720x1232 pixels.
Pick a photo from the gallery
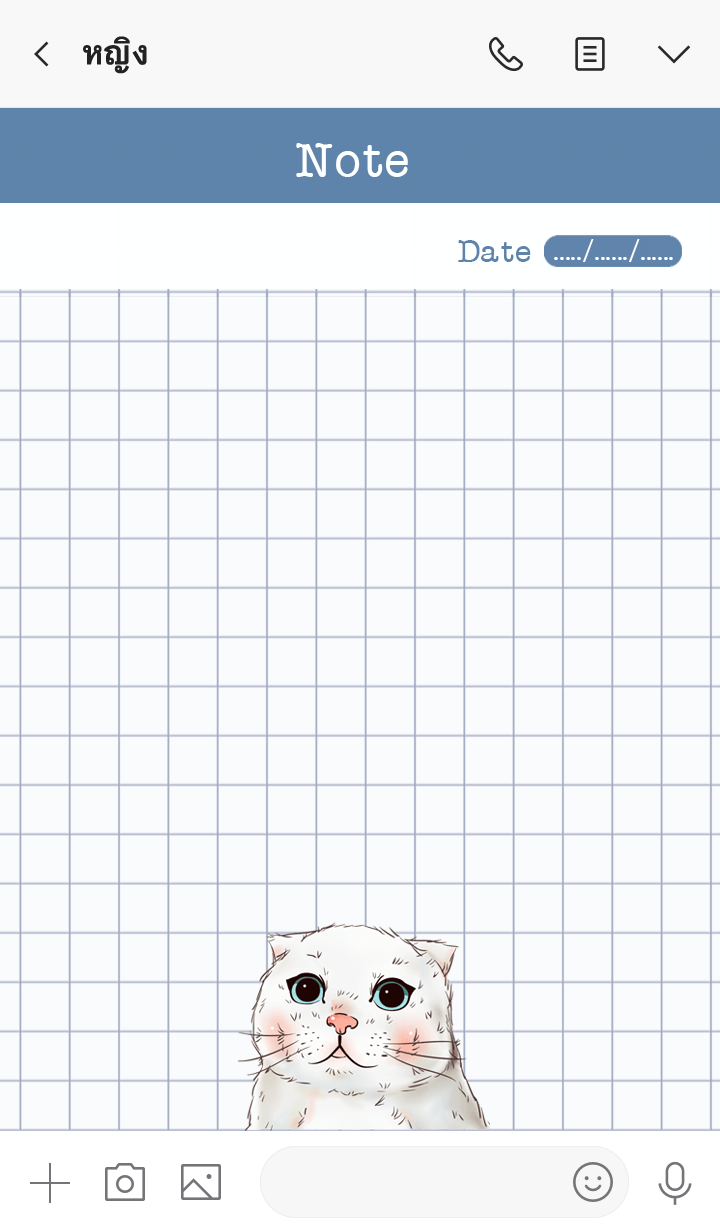pos(200,1183)
